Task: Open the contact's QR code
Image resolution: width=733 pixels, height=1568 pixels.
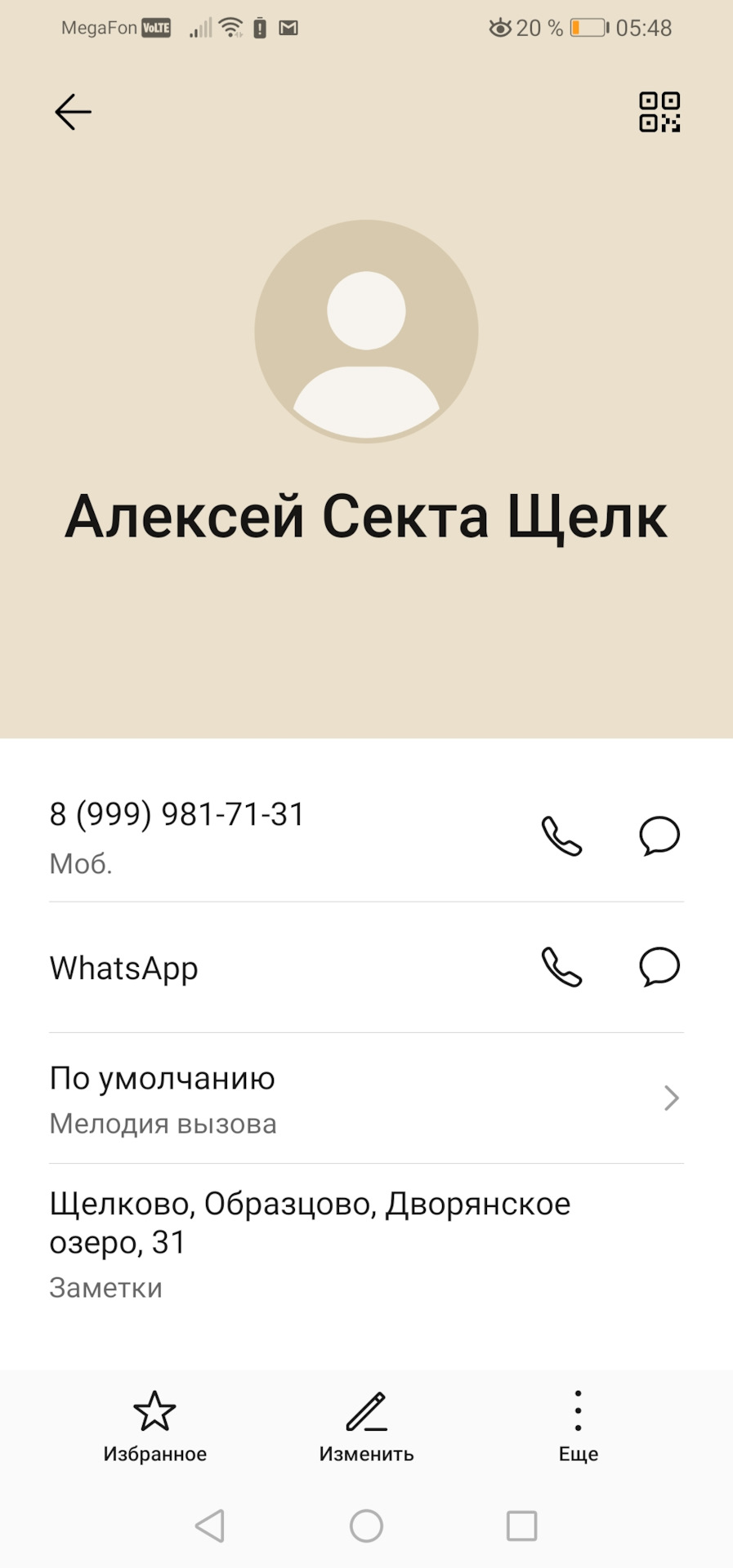Action: coord(659,112)
